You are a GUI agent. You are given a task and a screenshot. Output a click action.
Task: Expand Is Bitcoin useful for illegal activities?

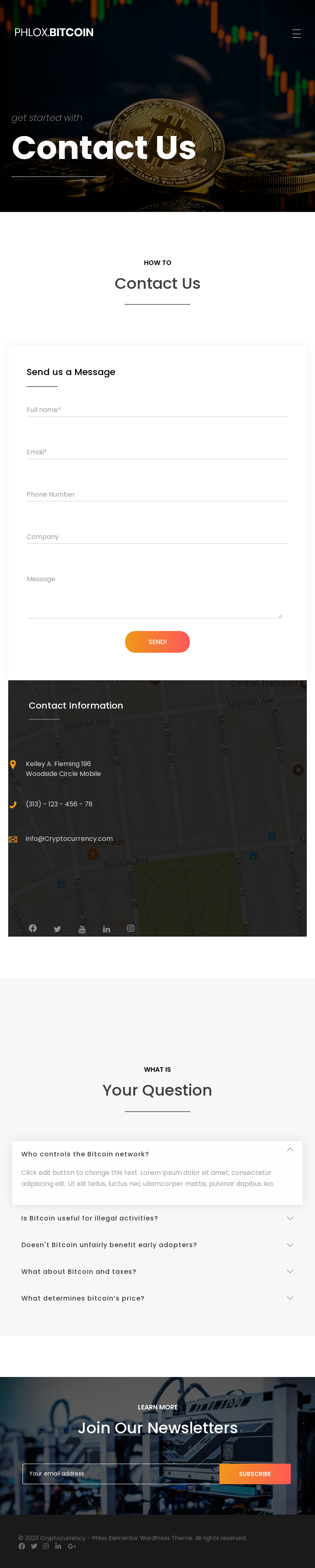click(x=157, y=1218)
